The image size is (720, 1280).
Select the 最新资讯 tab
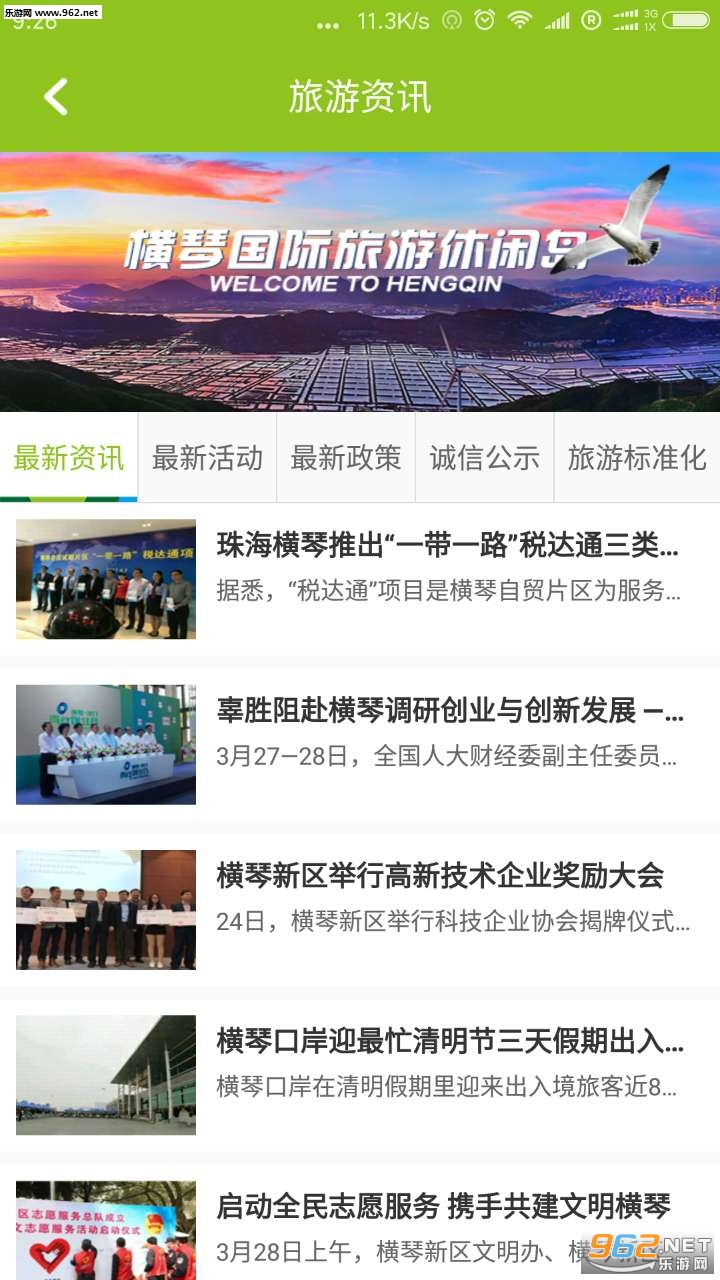click(69, 458)
